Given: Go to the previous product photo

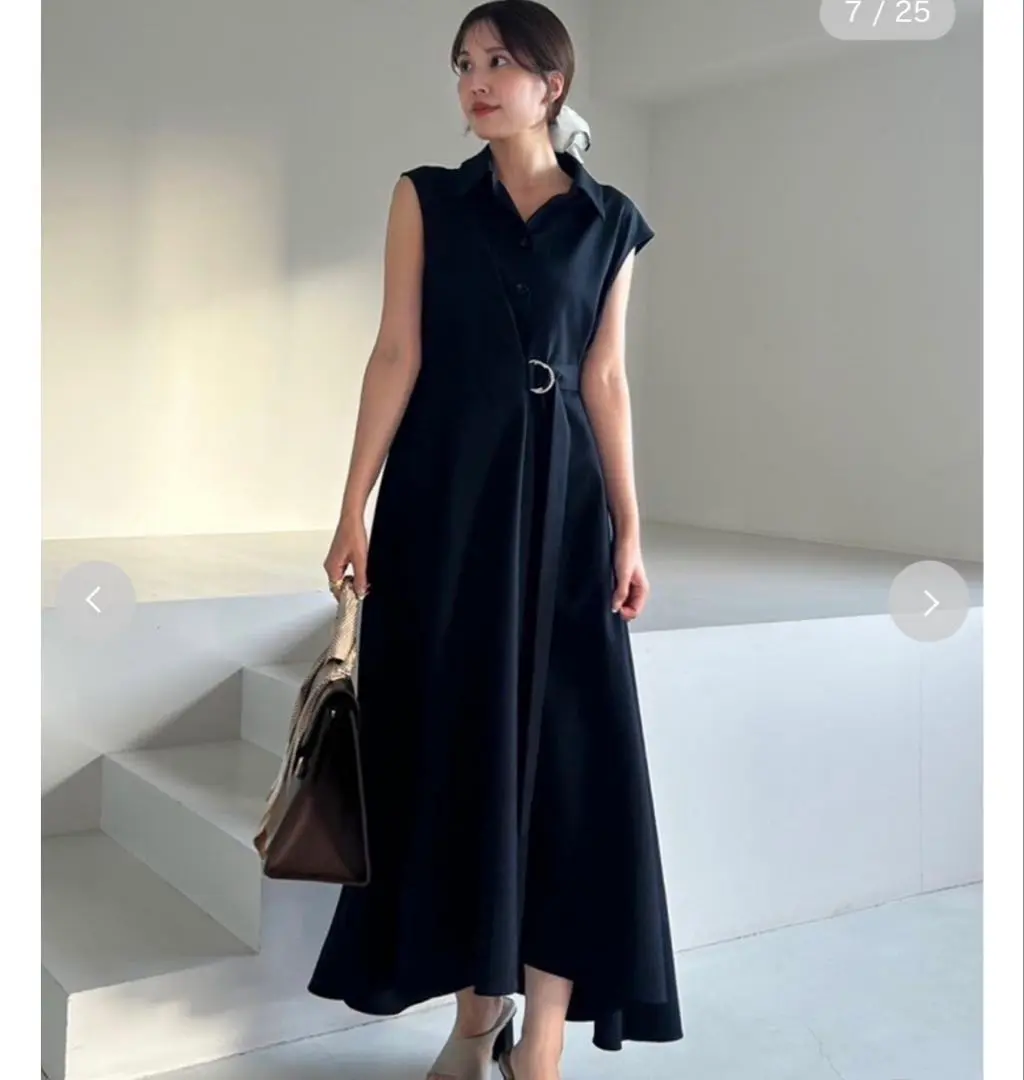Looking at the screenshot, I should tap(94, 601).
